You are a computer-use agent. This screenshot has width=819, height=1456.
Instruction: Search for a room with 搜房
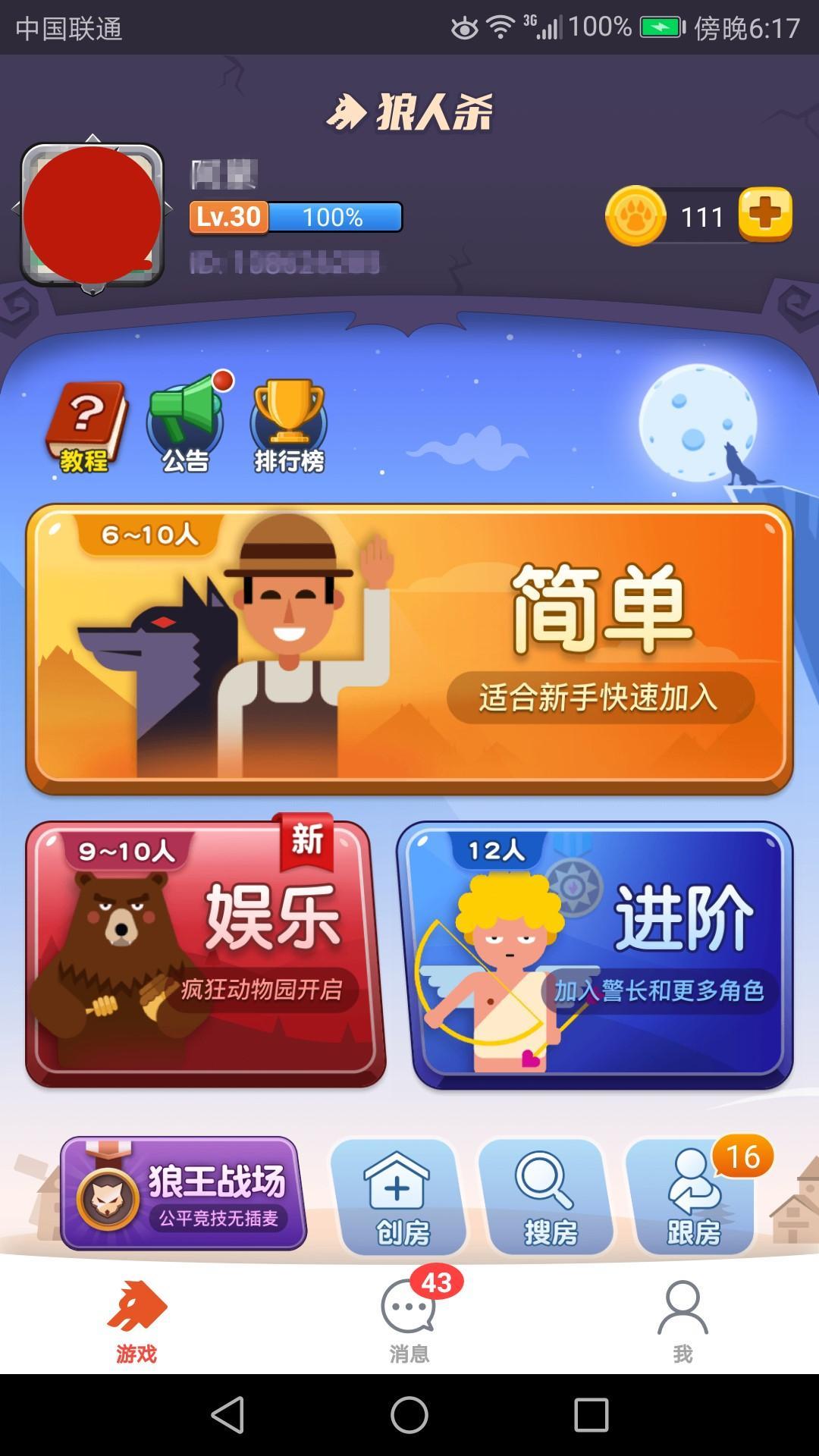pos(546,1197)
